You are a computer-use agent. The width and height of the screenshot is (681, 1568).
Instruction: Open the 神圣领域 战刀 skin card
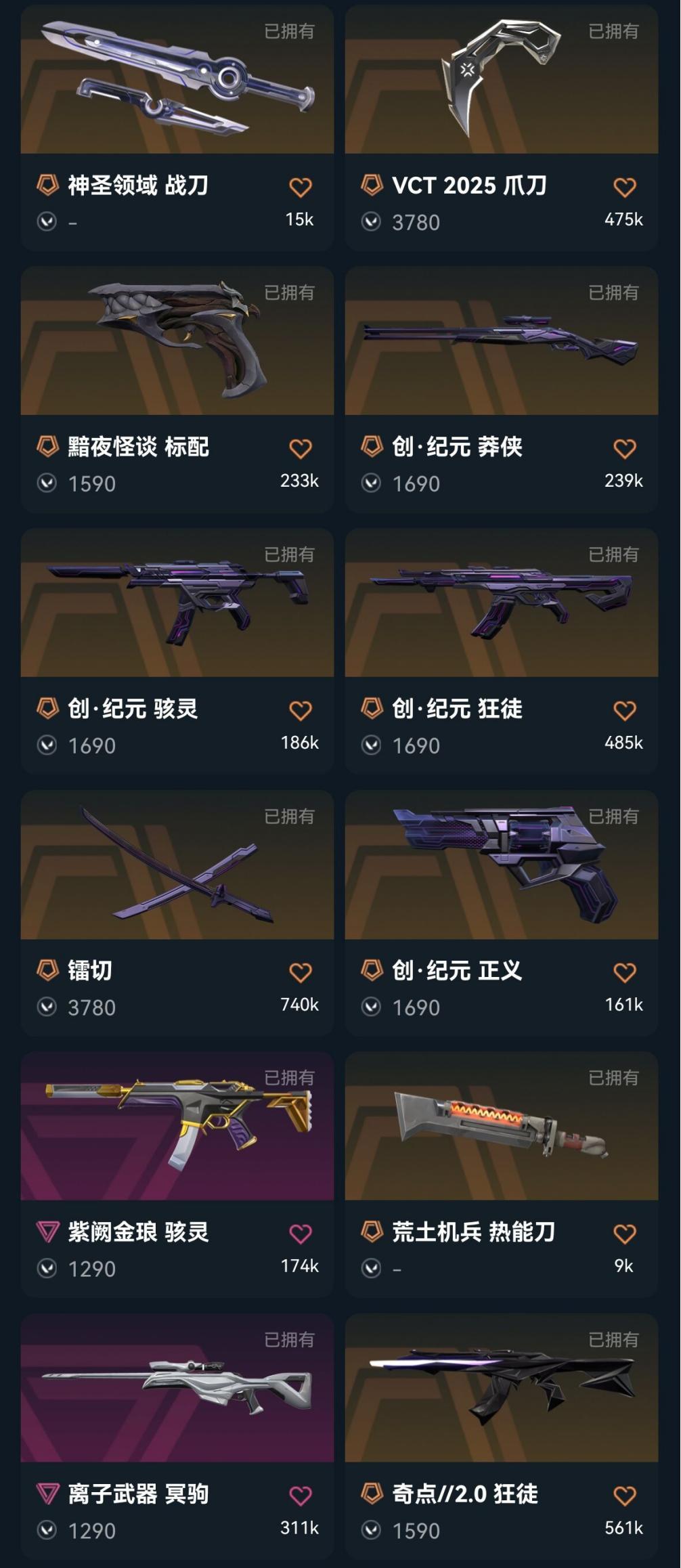[177, 81]
